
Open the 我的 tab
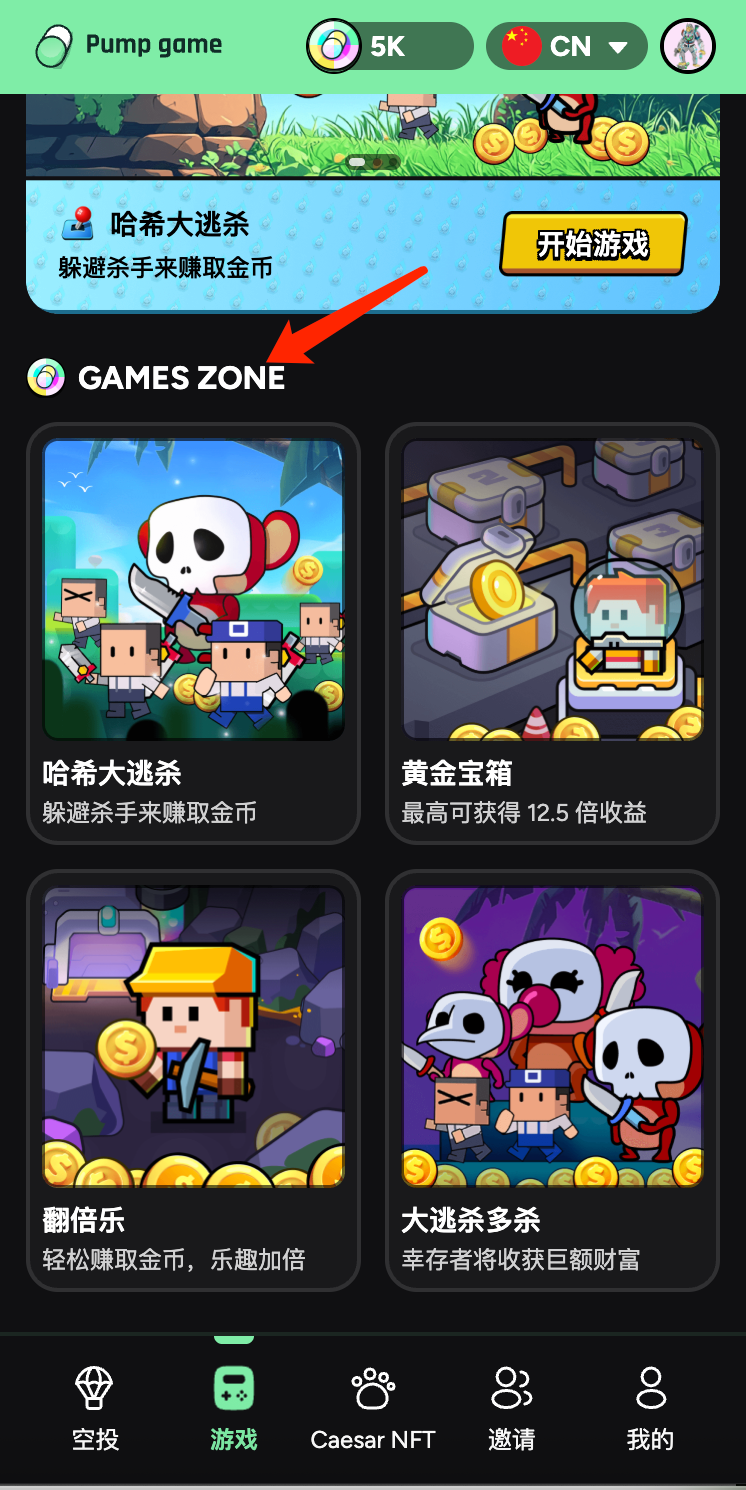click(x=650, y=1410)
